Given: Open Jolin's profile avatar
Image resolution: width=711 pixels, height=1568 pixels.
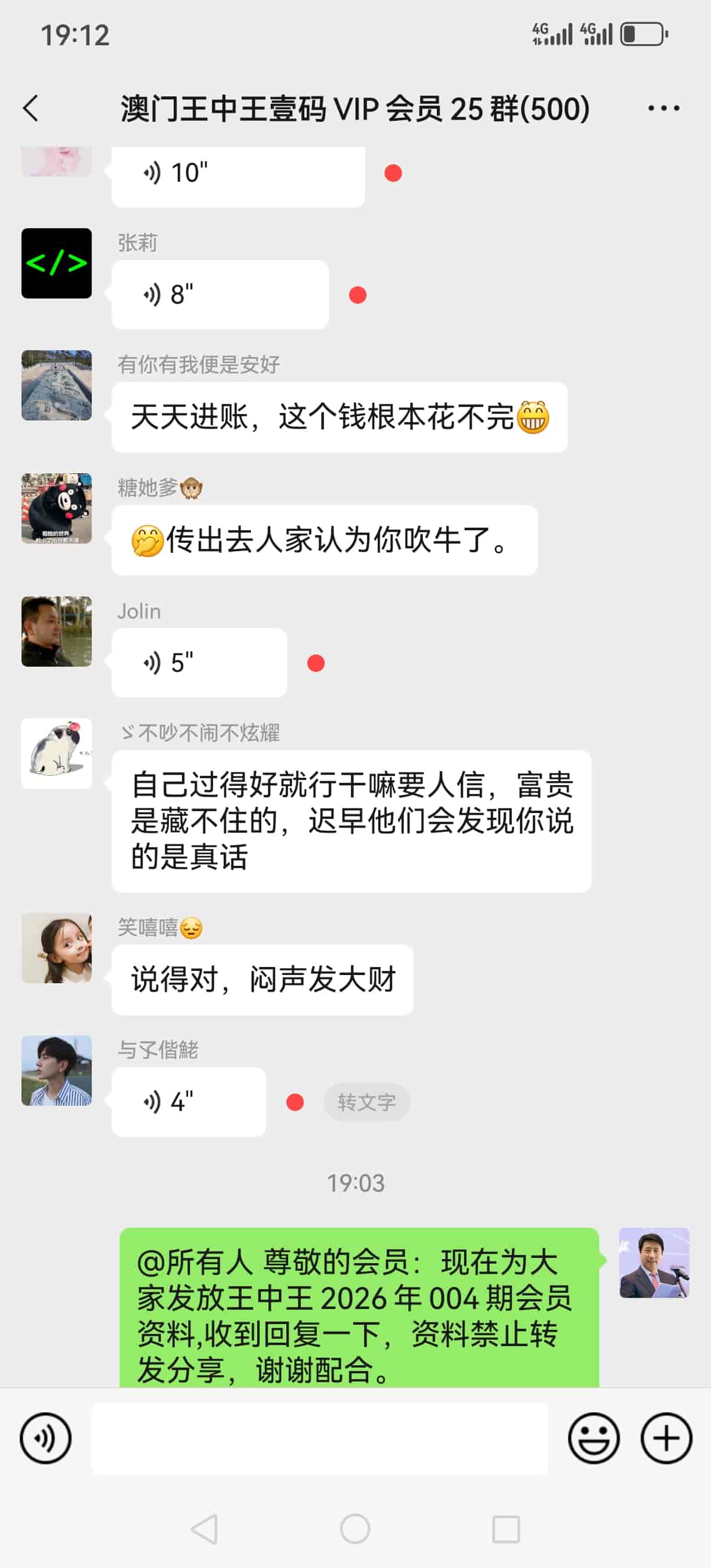Looking at the screenshot, I should pyautogui.click(x=56, y=631).
